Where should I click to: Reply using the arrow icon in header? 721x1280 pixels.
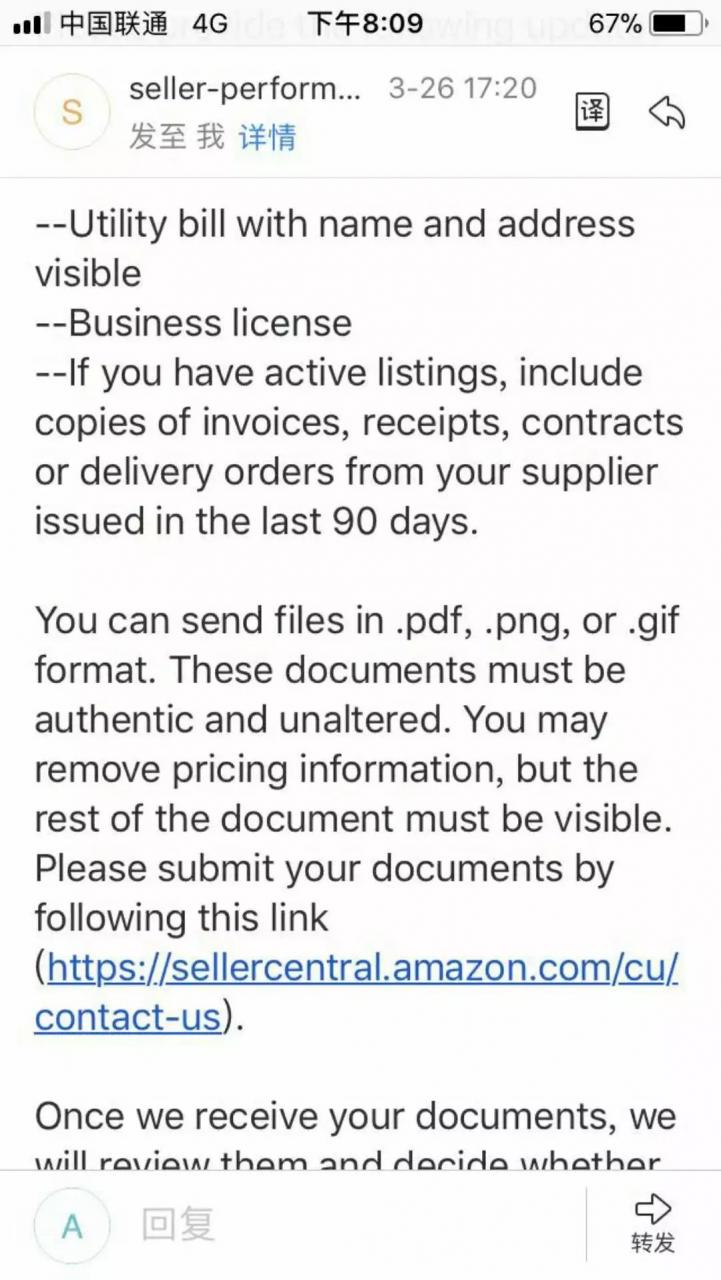tap(666, 112)
